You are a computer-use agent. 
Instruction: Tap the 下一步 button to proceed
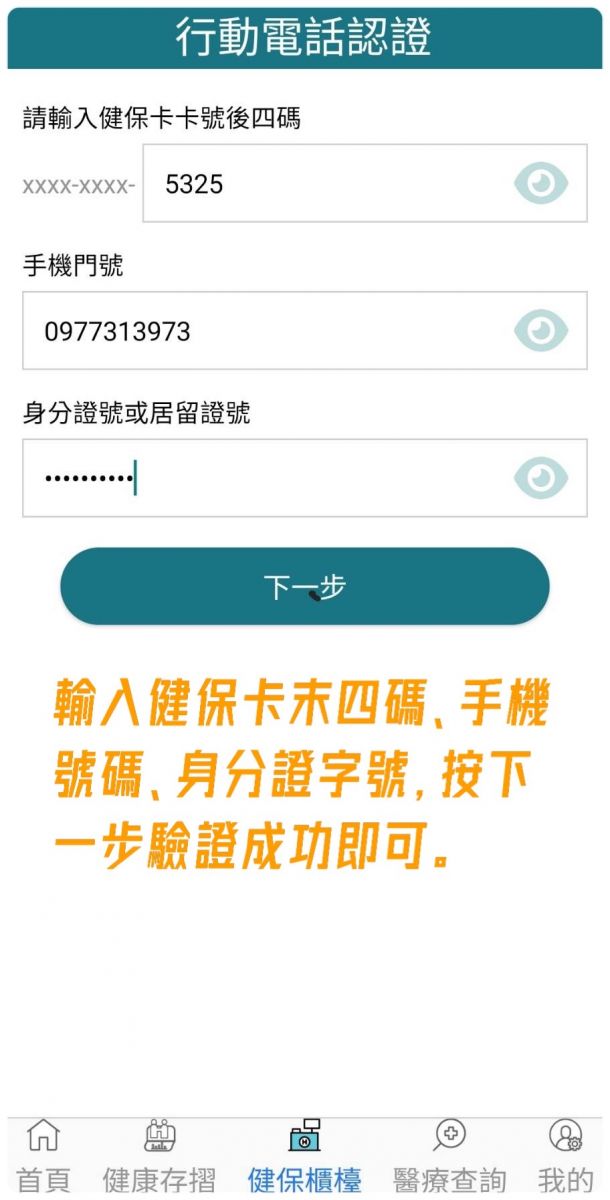pyautogui.click(x=305, y=587)
